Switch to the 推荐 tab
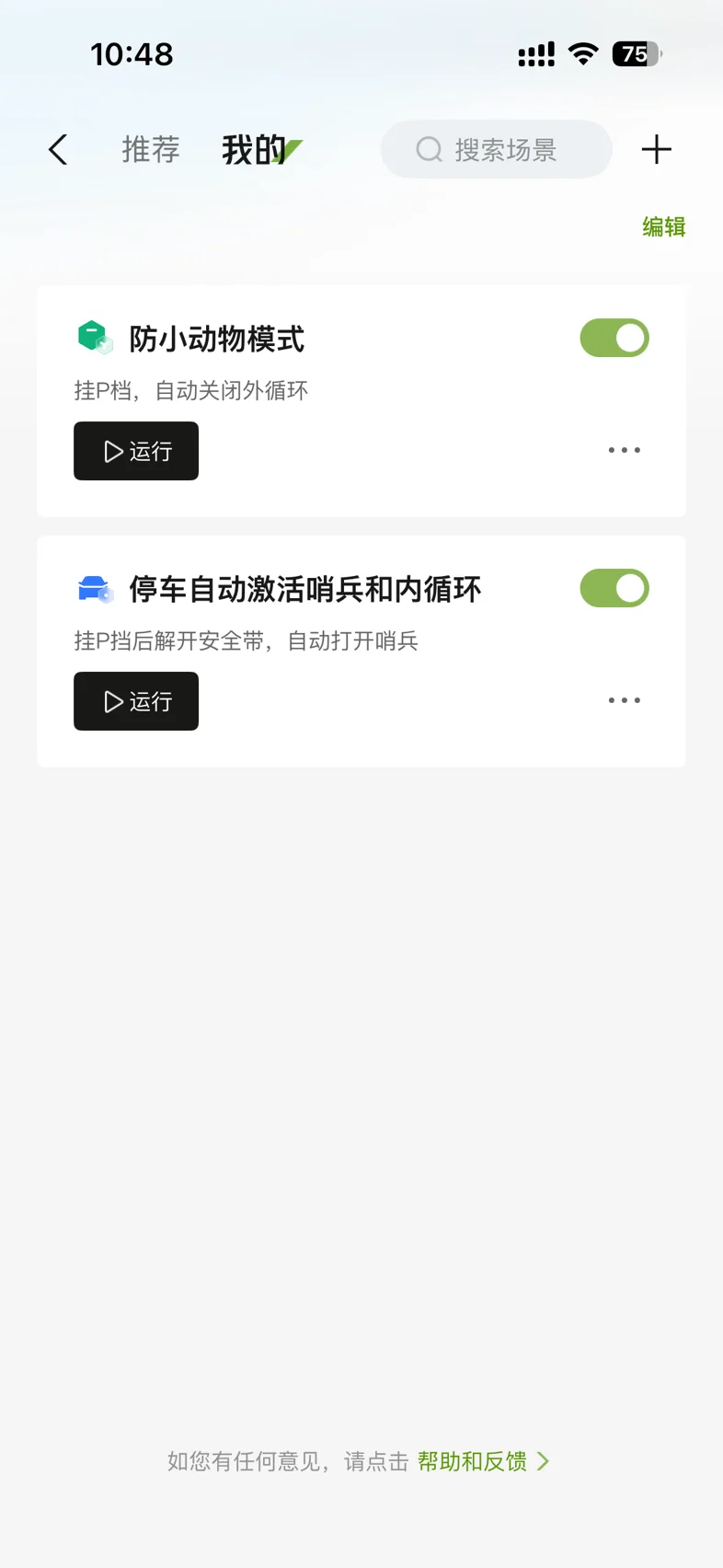Viewport: 723px width, 1568px height. 151,149
